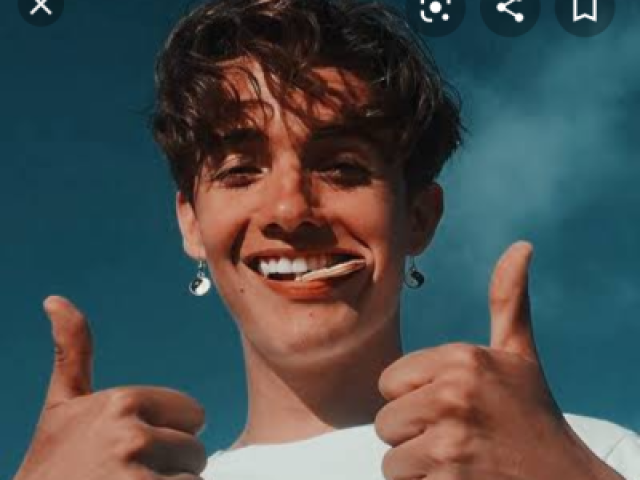Share this image
Screen dimensions: 640x480
point(510,8)
